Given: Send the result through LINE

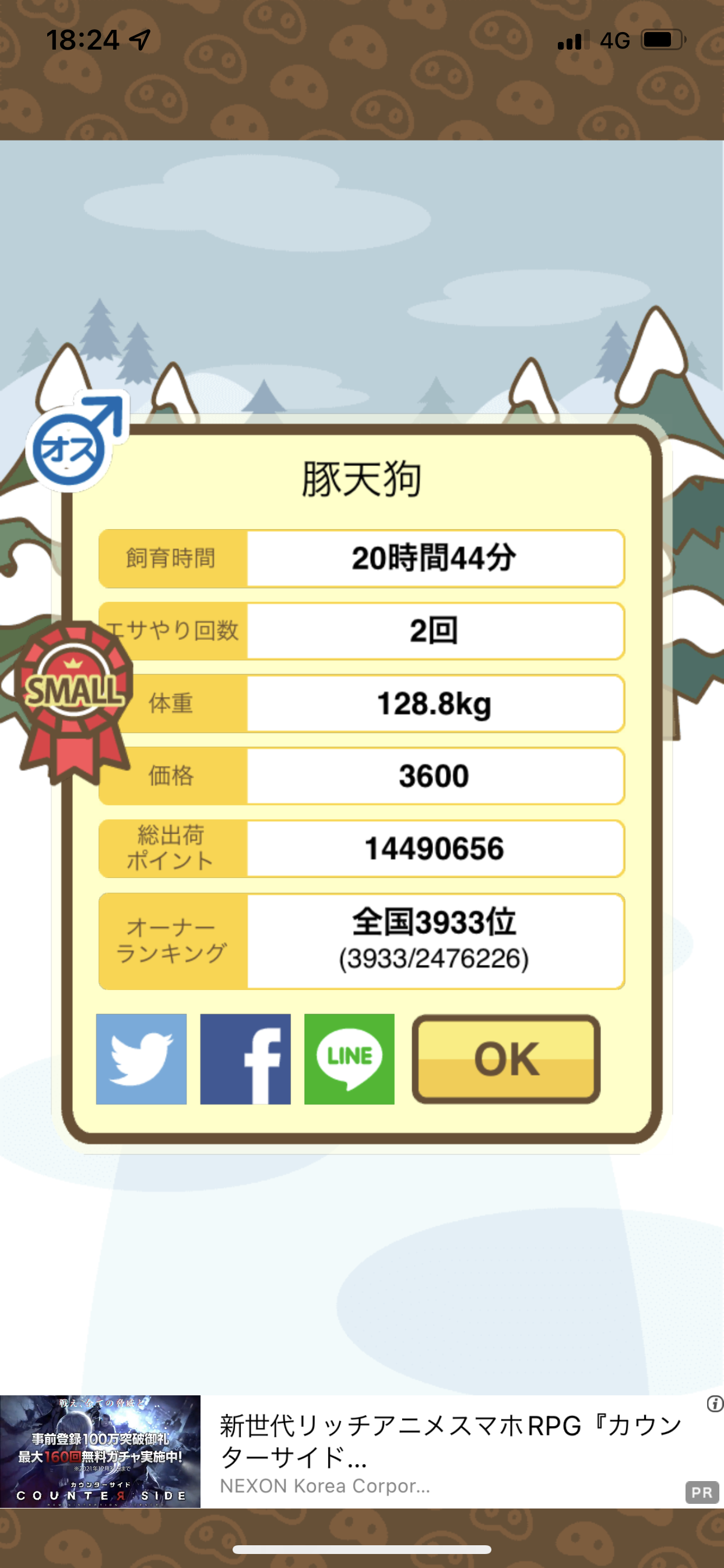Looking at the screenshot, I should pyautogui.click(x=349, y=1059).
